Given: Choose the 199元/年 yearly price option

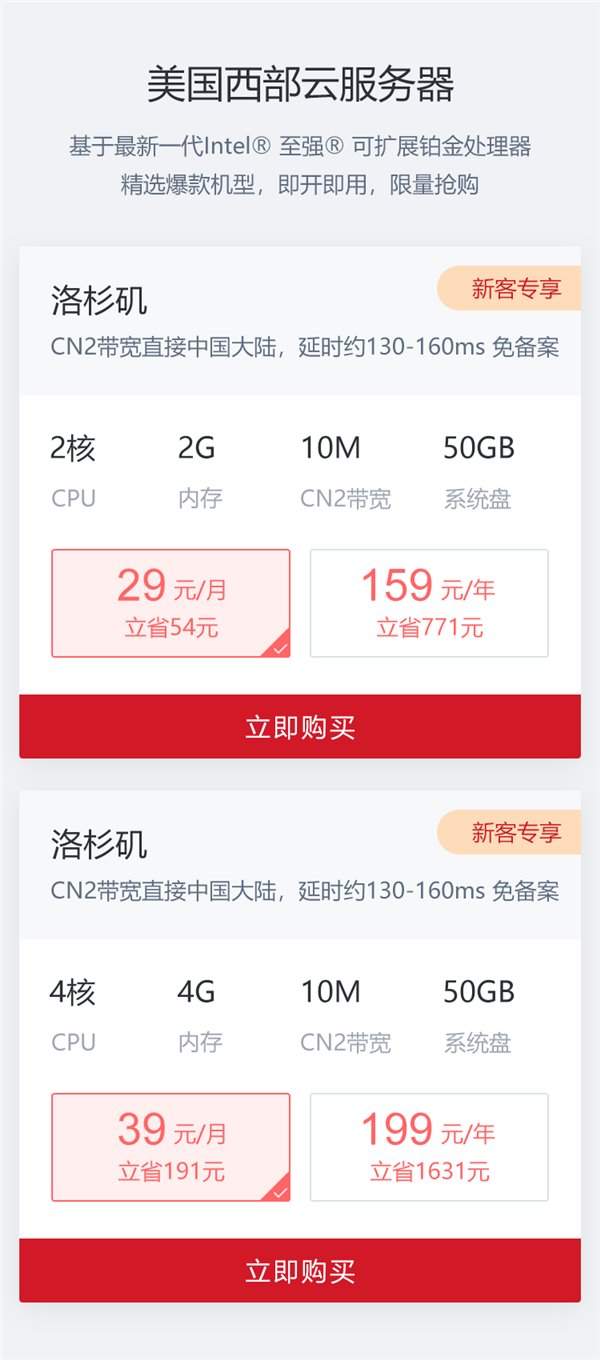Looking at the screenshot, I should tap(429, 1147).
